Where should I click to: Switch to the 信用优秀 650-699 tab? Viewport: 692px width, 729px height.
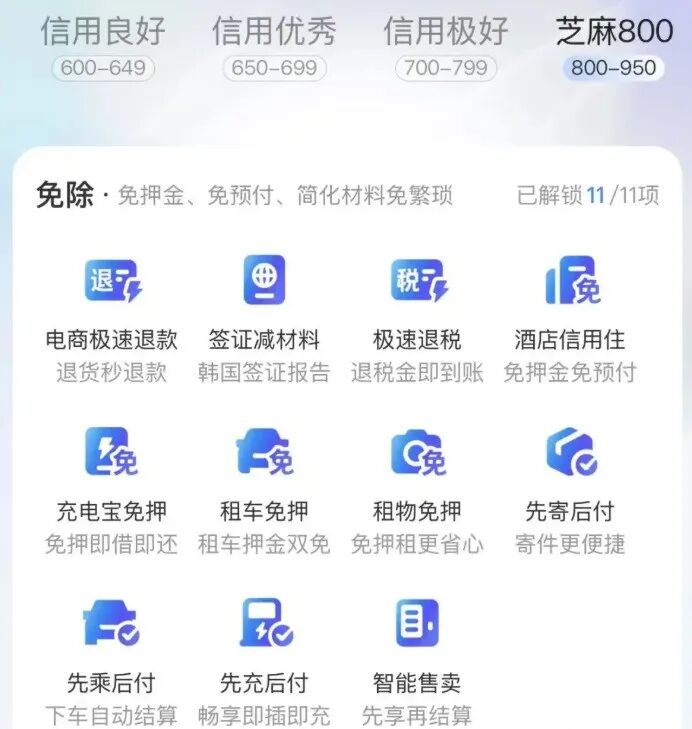pos(273,45)
